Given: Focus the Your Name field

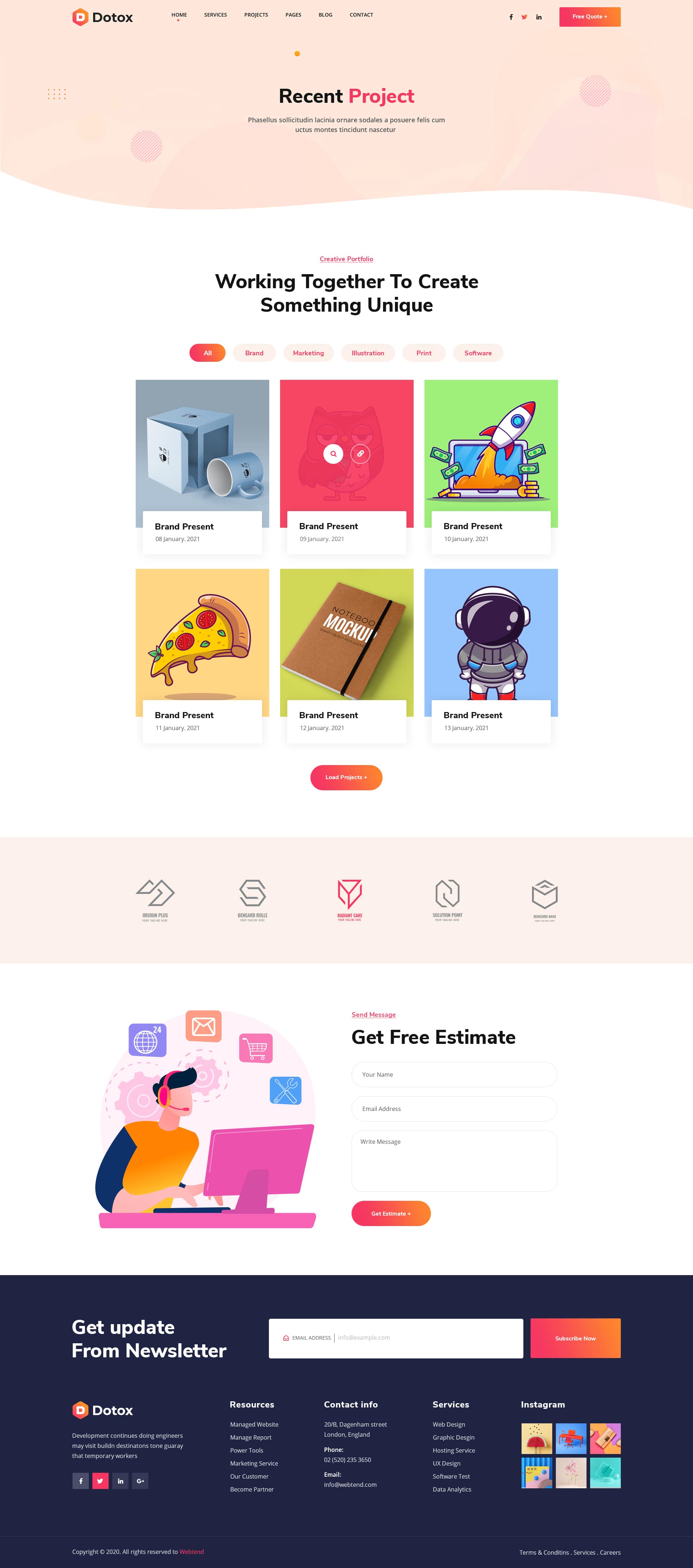Looking at the screenshot, I should (x=454, y=1074).
